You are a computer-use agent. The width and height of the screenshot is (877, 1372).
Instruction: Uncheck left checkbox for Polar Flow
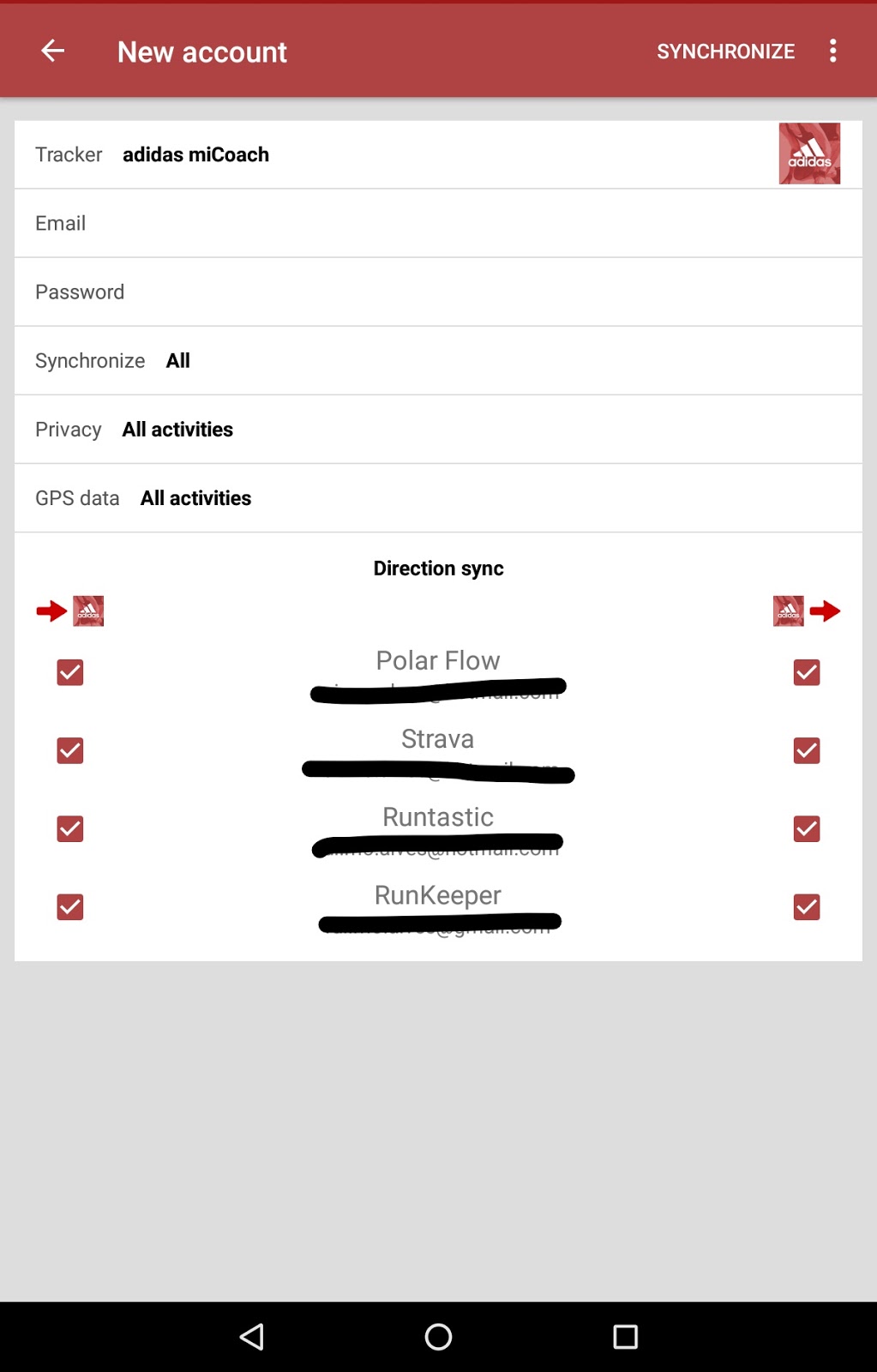click(70, 672)
